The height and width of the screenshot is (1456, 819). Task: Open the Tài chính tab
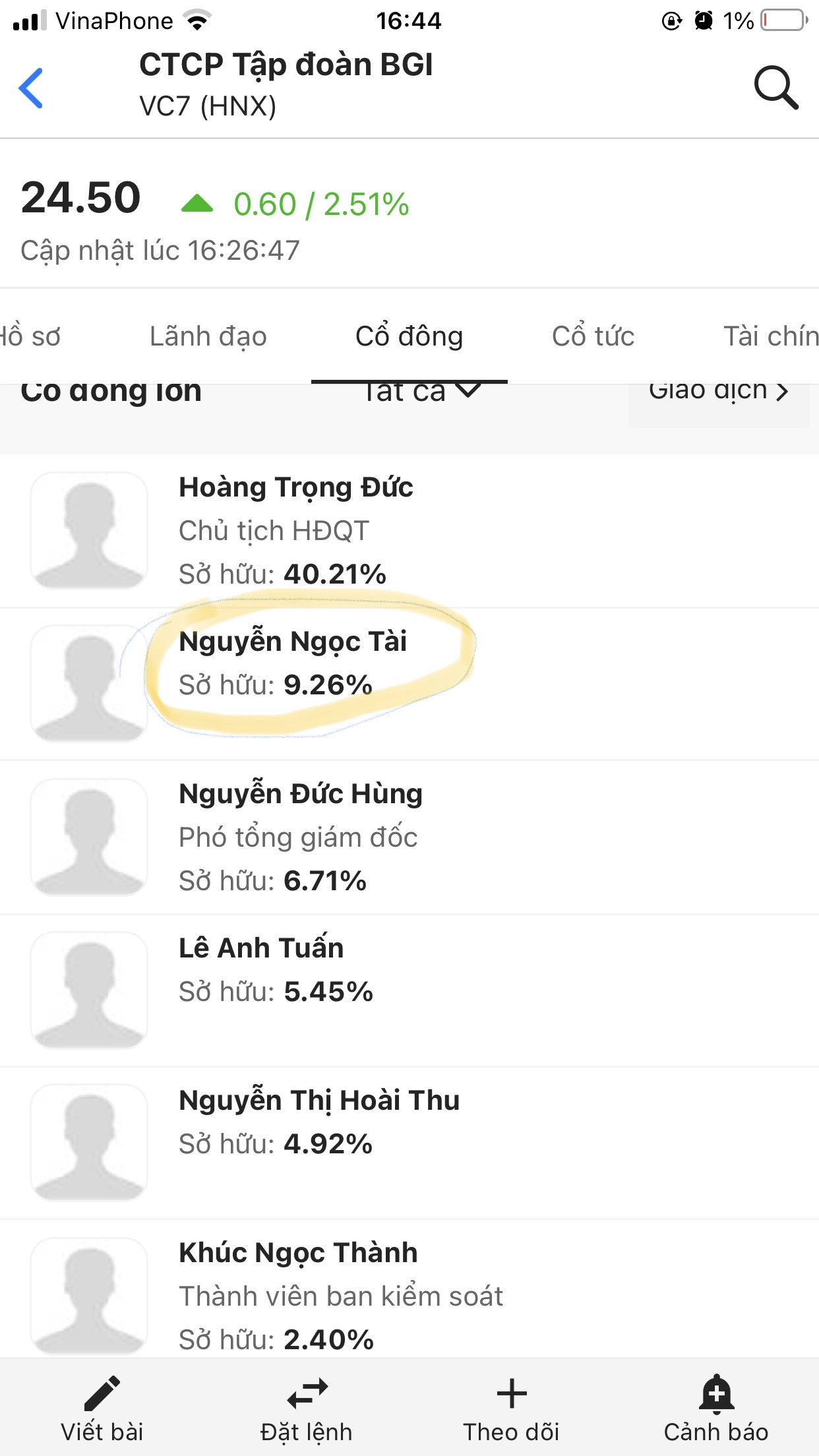point(770,336)
